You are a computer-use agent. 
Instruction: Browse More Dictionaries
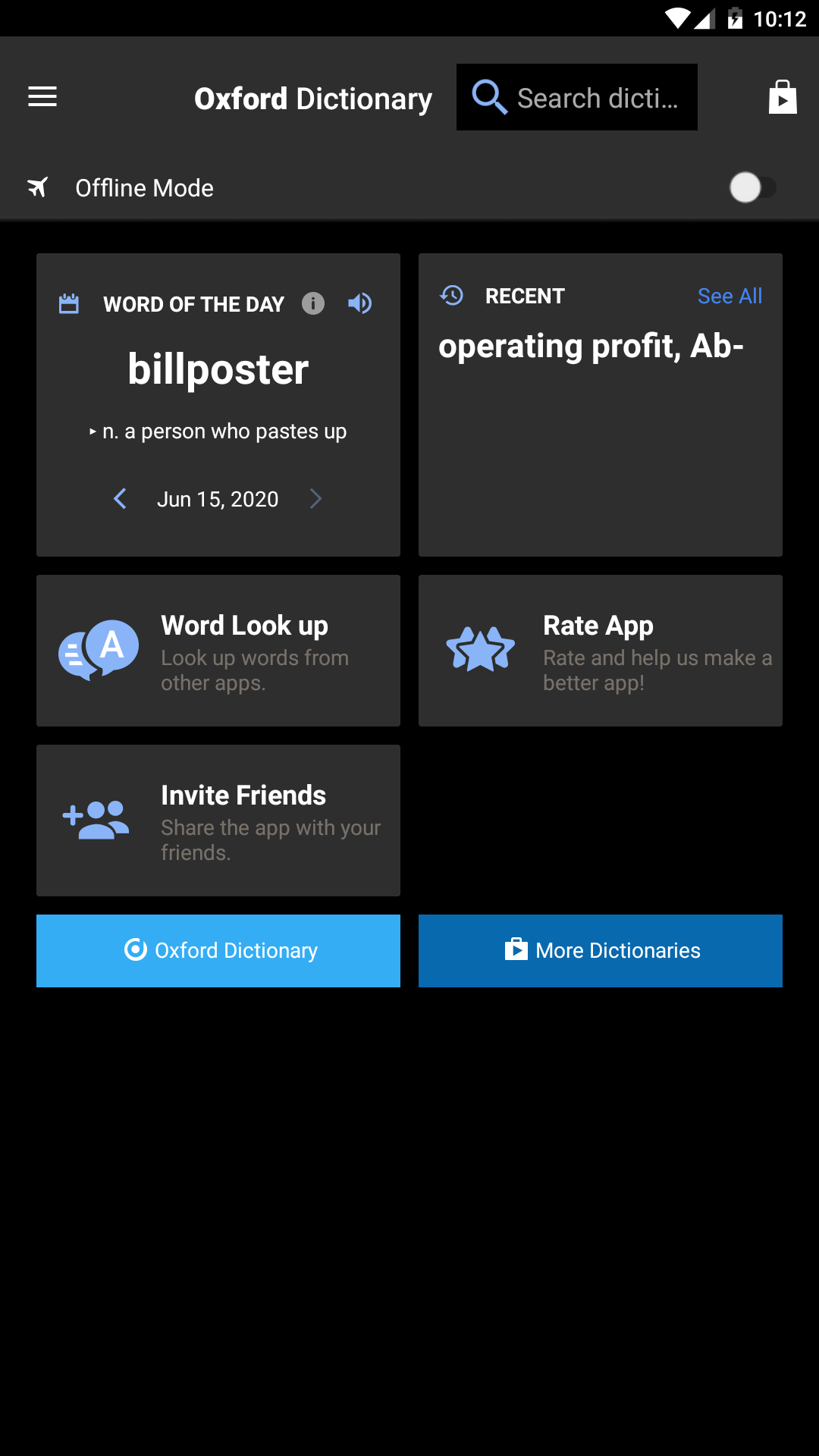click(x=600, y=950)
